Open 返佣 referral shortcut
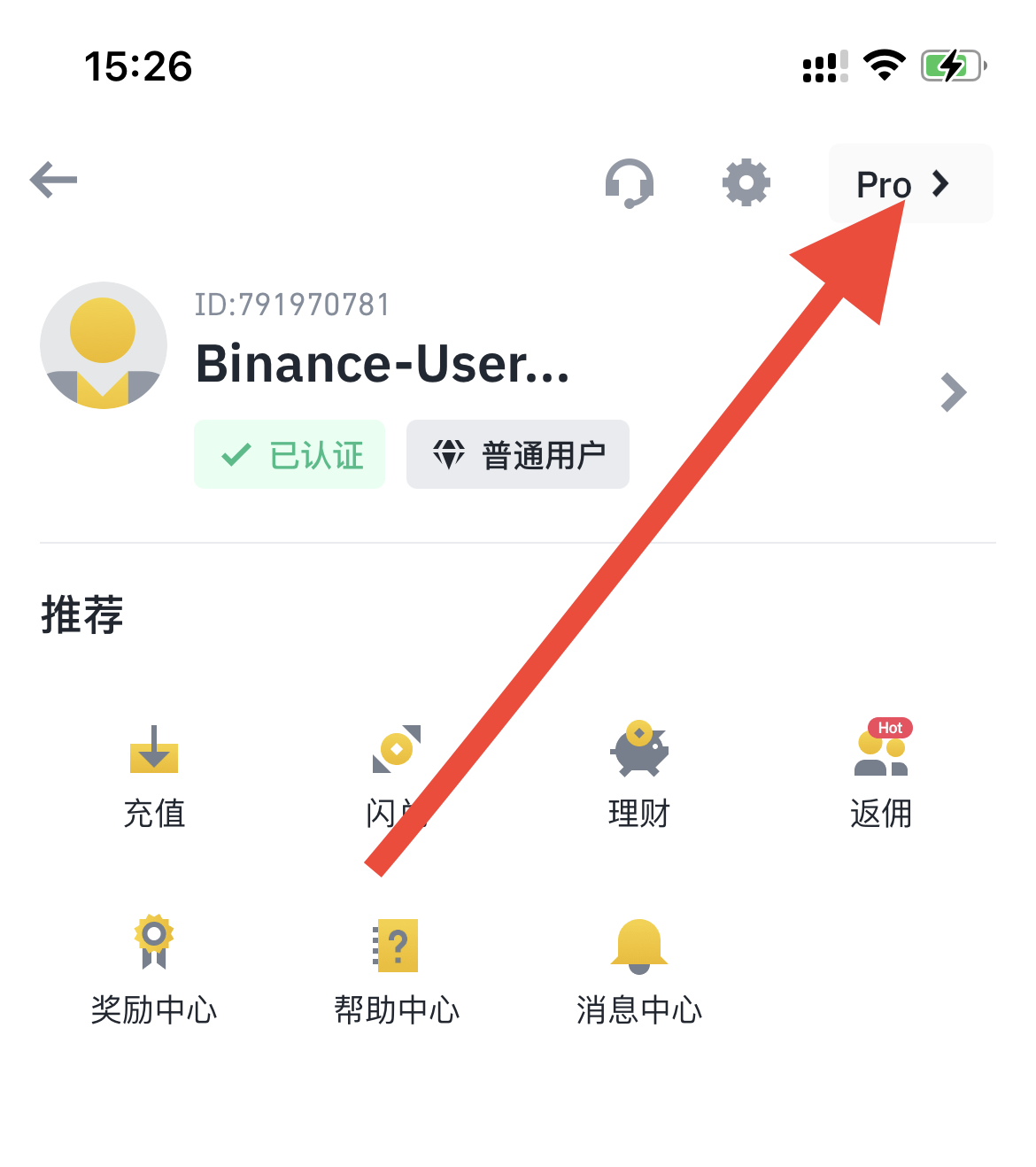 [x=881, y=776]
